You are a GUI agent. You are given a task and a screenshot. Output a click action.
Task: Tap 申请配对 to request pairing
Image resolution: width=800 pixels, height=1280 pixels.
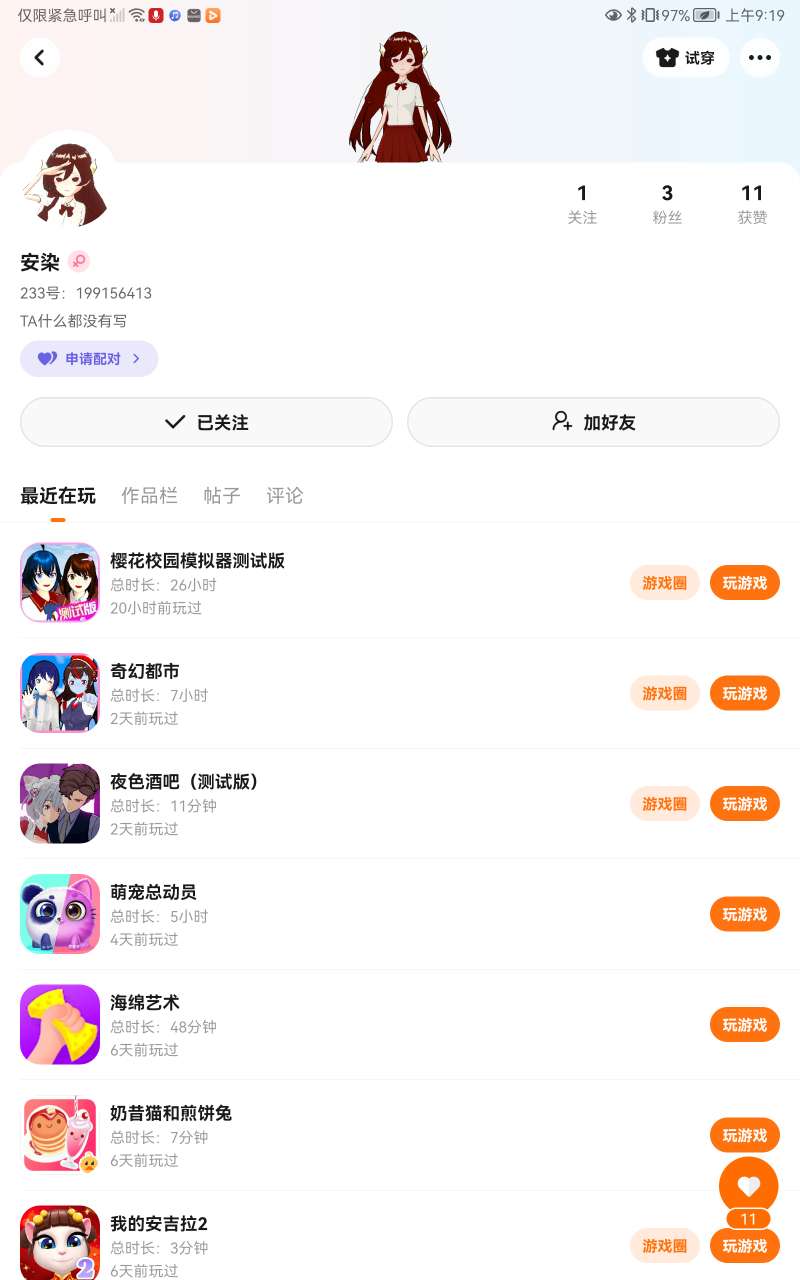[x=89, y=359]
